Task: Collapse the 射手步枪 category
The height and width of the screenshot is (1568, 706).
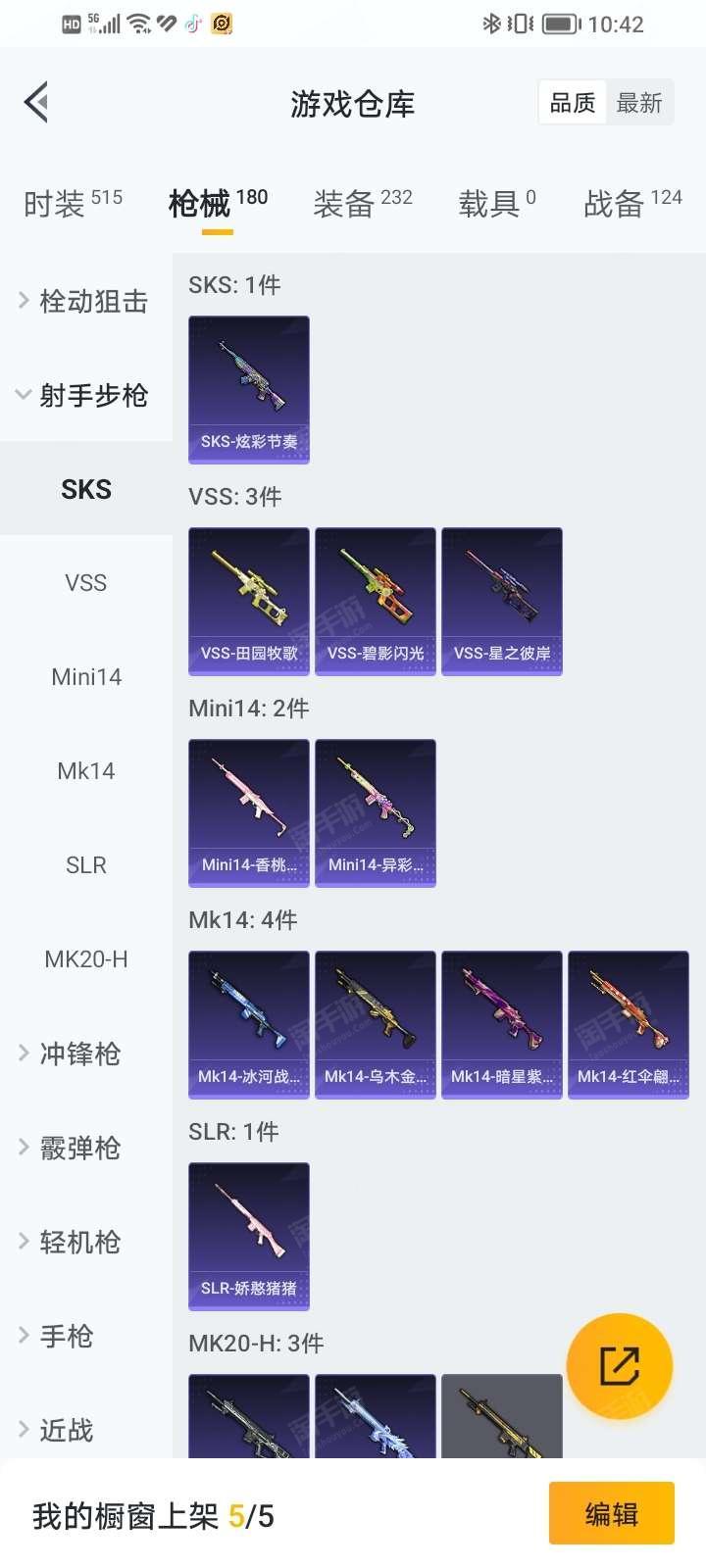Action: tap(85, 395)
